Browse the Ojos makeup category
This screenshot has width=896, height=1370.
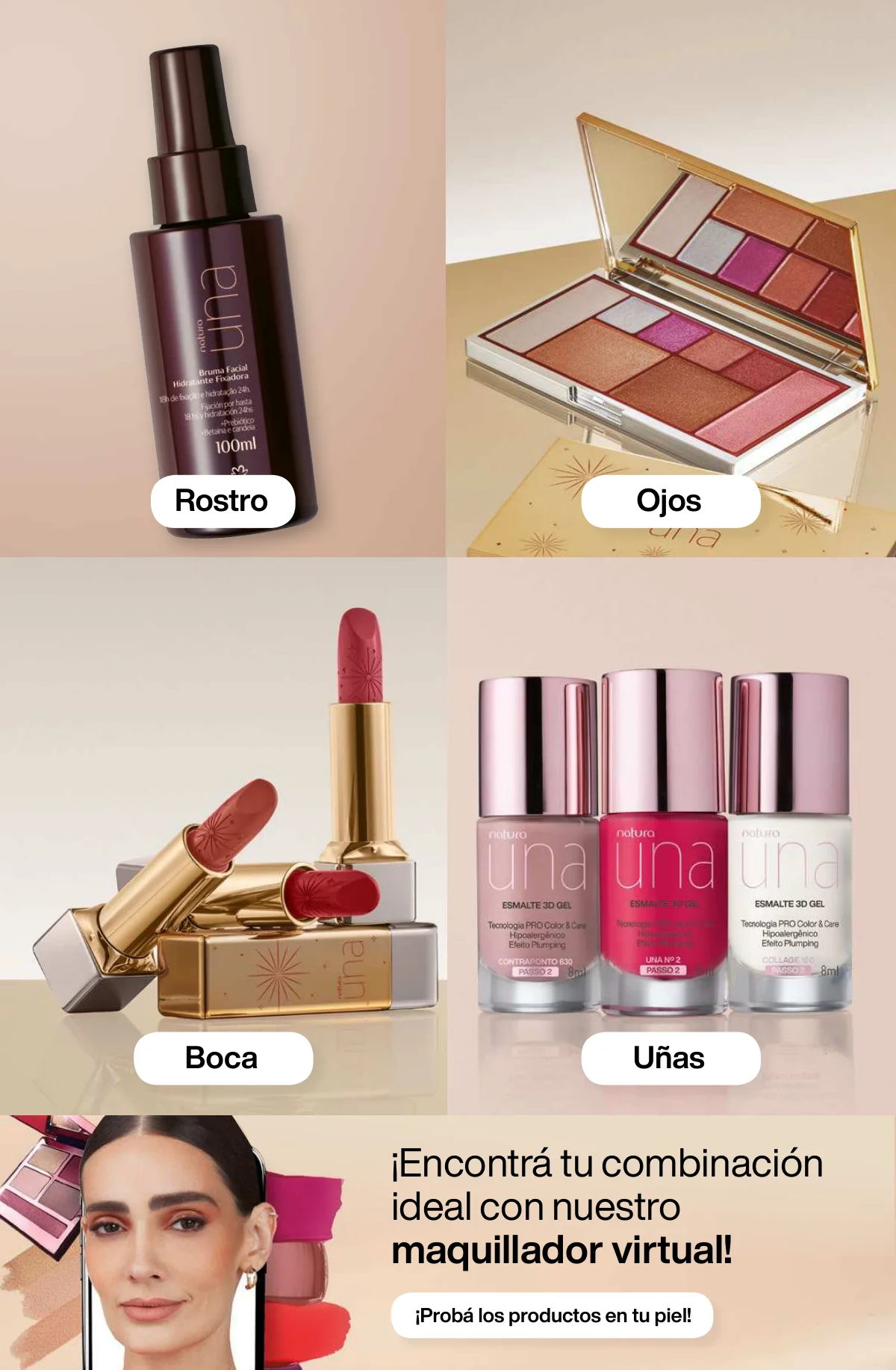pos(670,501)
